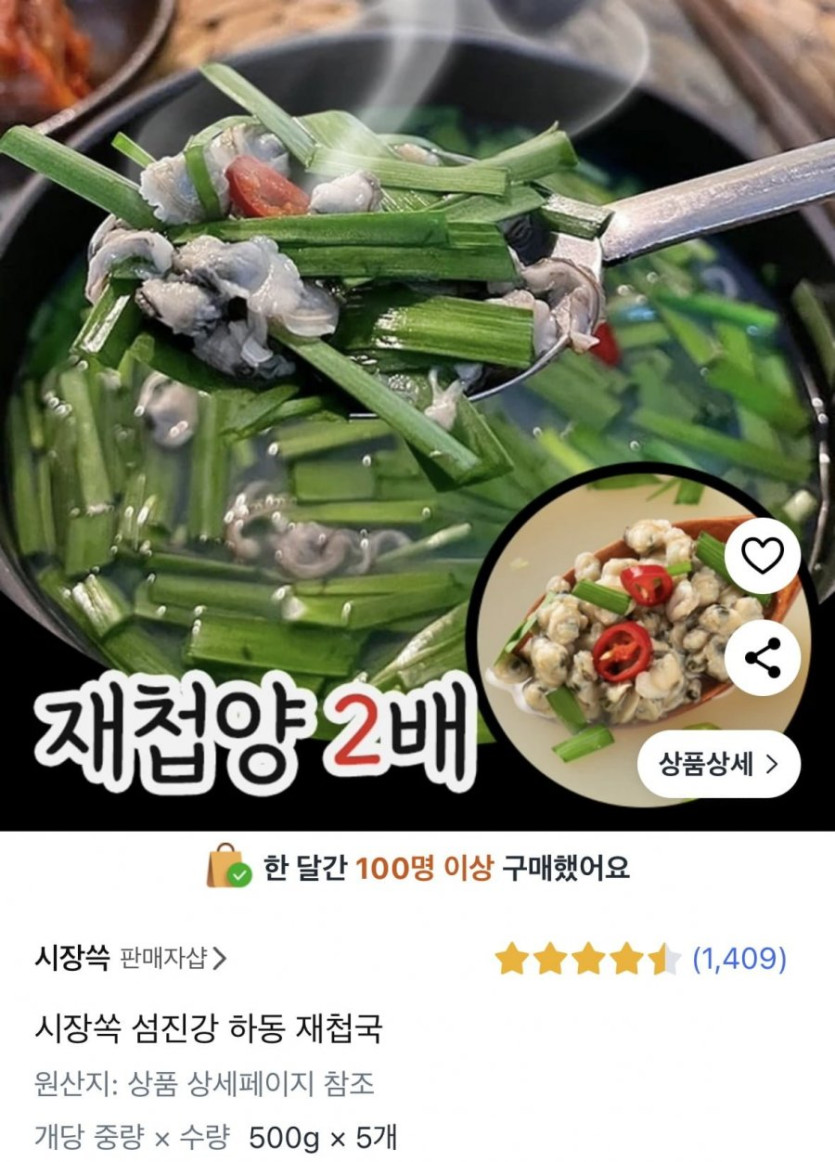The width and height of the screenshot is (835, 1162).
Task: View the 1,409 customer reviews
Action: [x=739, y=960]
